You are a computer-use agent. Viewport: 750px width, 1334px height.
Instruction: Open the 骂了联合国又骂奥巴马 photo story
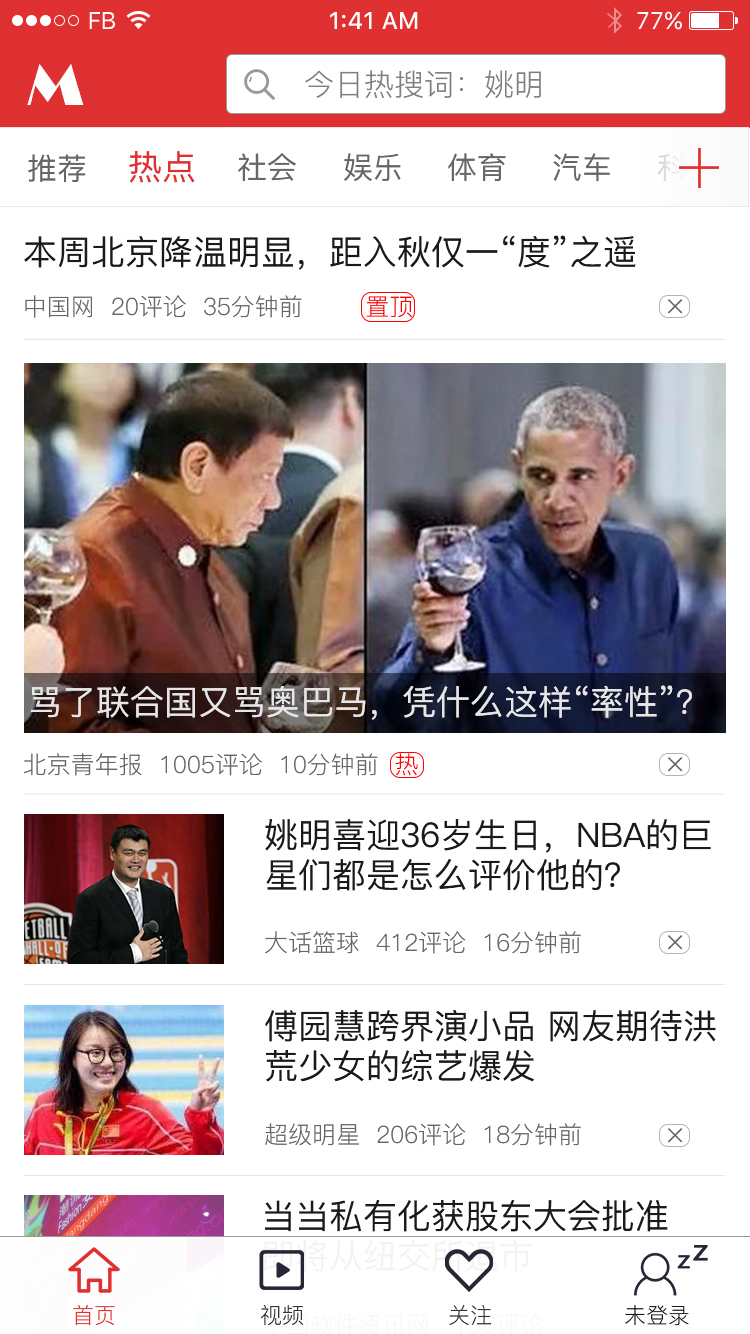point(375,547)
